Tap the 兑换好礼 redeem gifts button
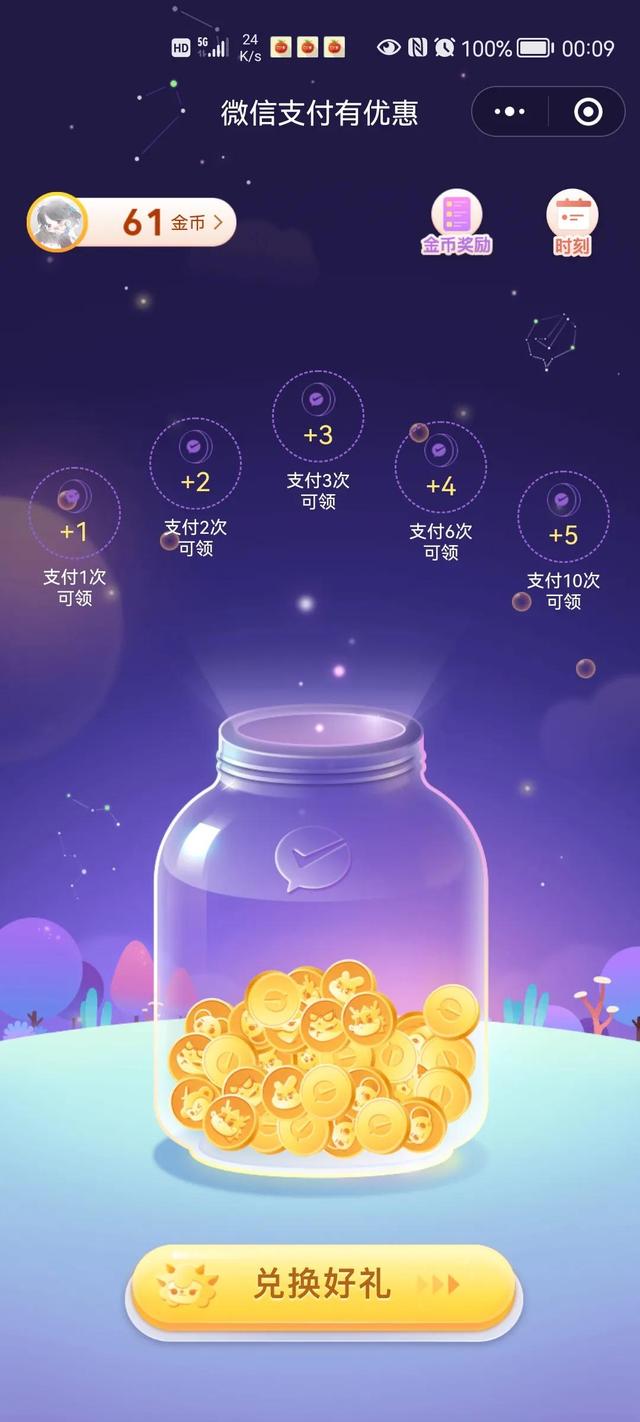Image resolution: width=640 pixels, height=1422 pixels. point(322,1285)
